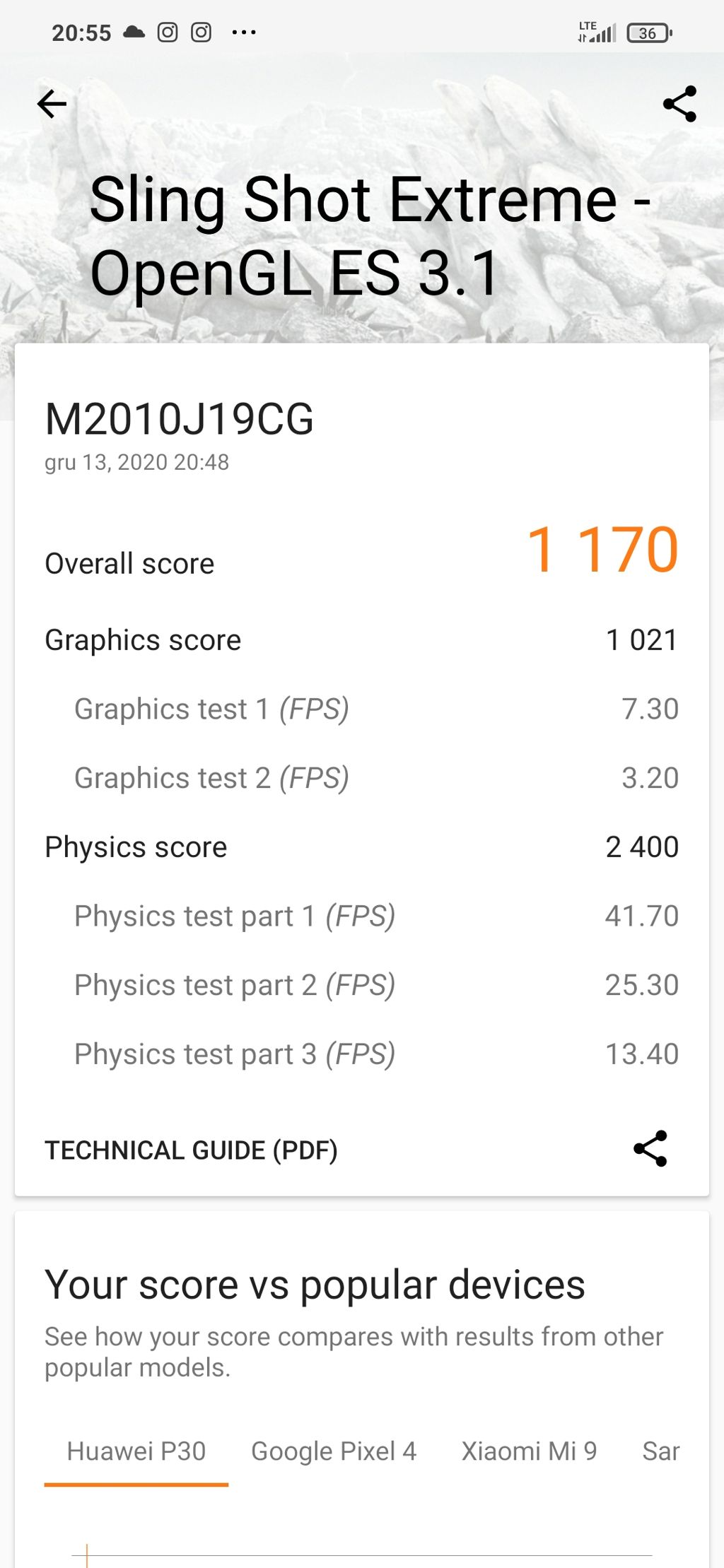The height and width of the screenshot is (1568, 724).
Task: Open the Technical Guide (PDF)
Action: (191, 1150)
